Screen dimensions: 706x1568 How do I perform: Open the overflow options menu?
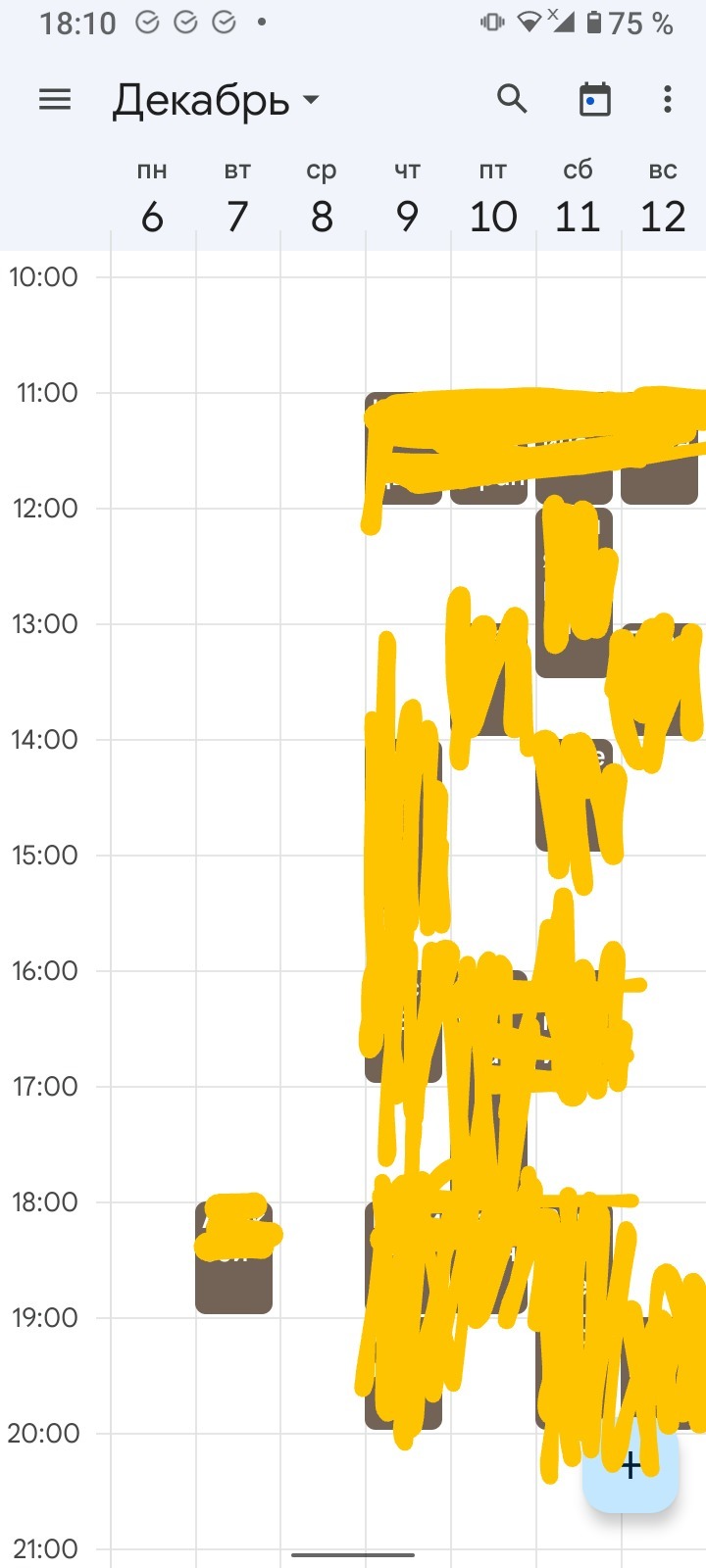(668, 99)
